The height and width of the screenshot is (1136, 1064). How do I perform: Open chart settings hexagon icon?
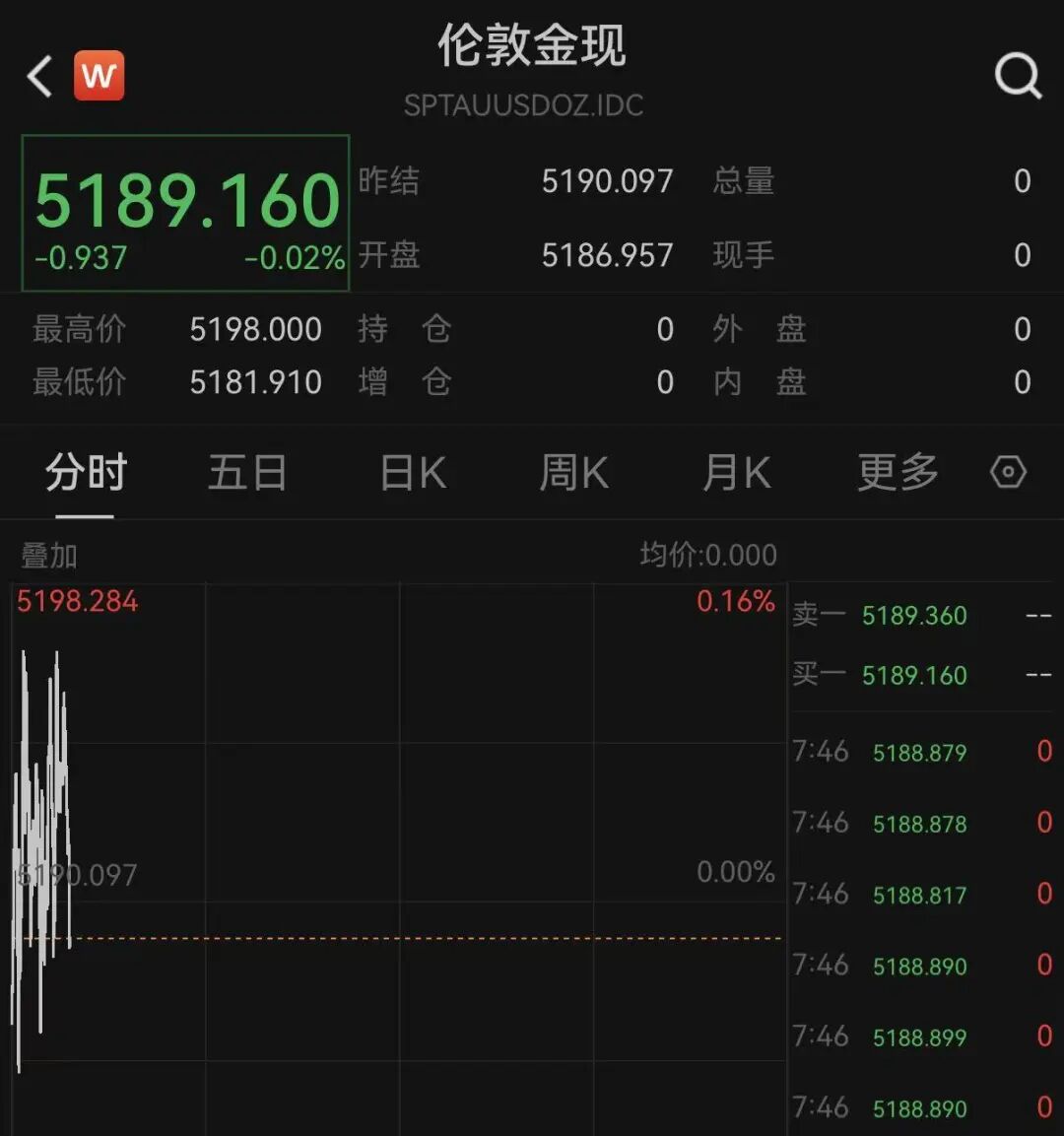[x=1008, y=473]
